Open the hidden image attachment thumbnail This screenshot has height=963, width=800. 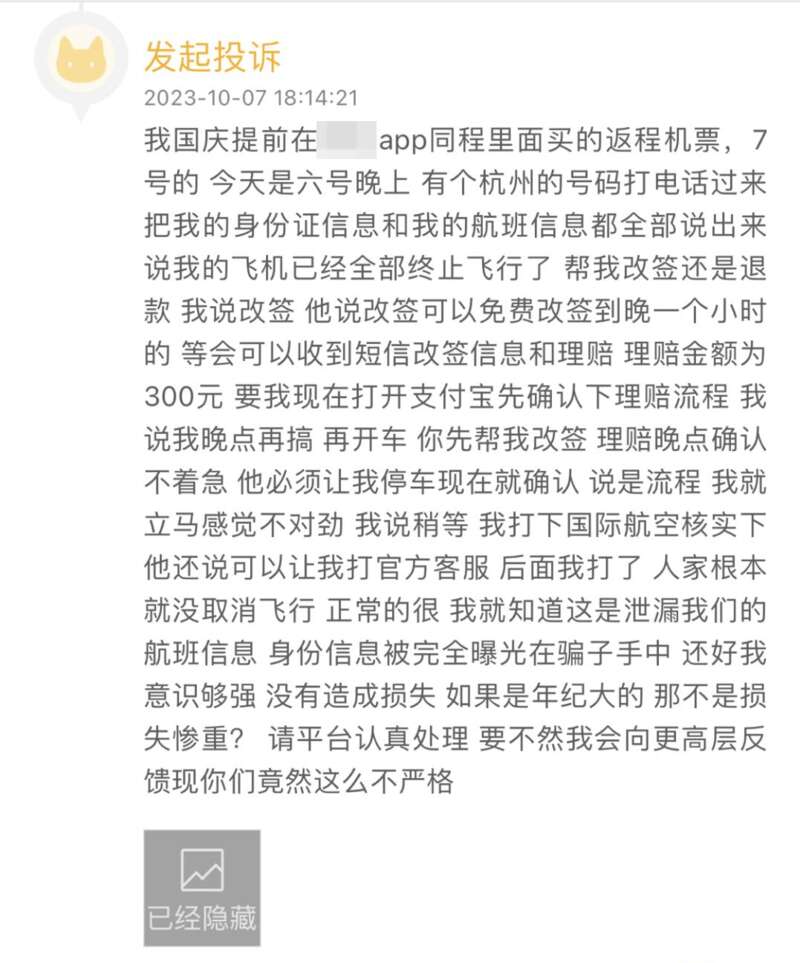(202, 886)
